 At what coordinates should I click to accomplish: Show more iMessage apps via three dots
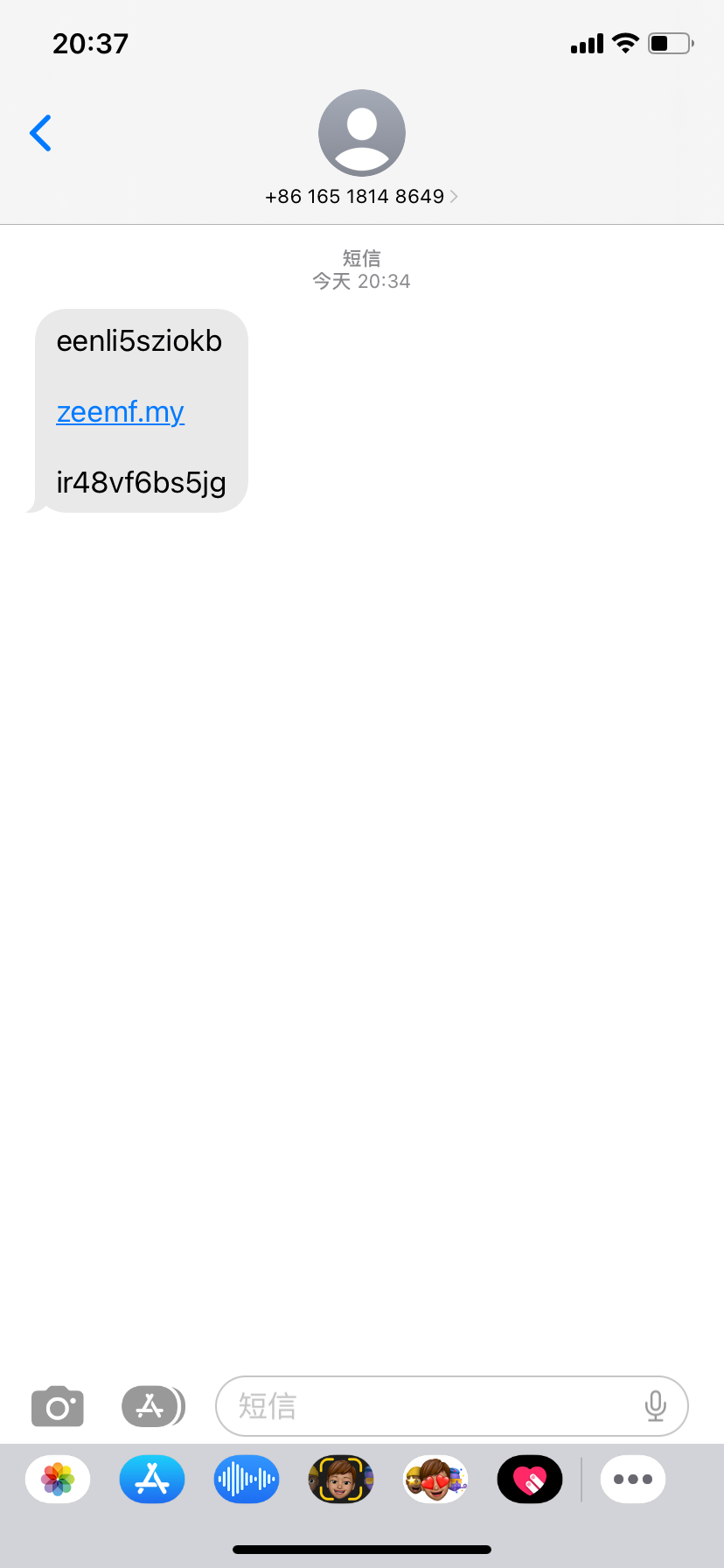point(633,1479)
